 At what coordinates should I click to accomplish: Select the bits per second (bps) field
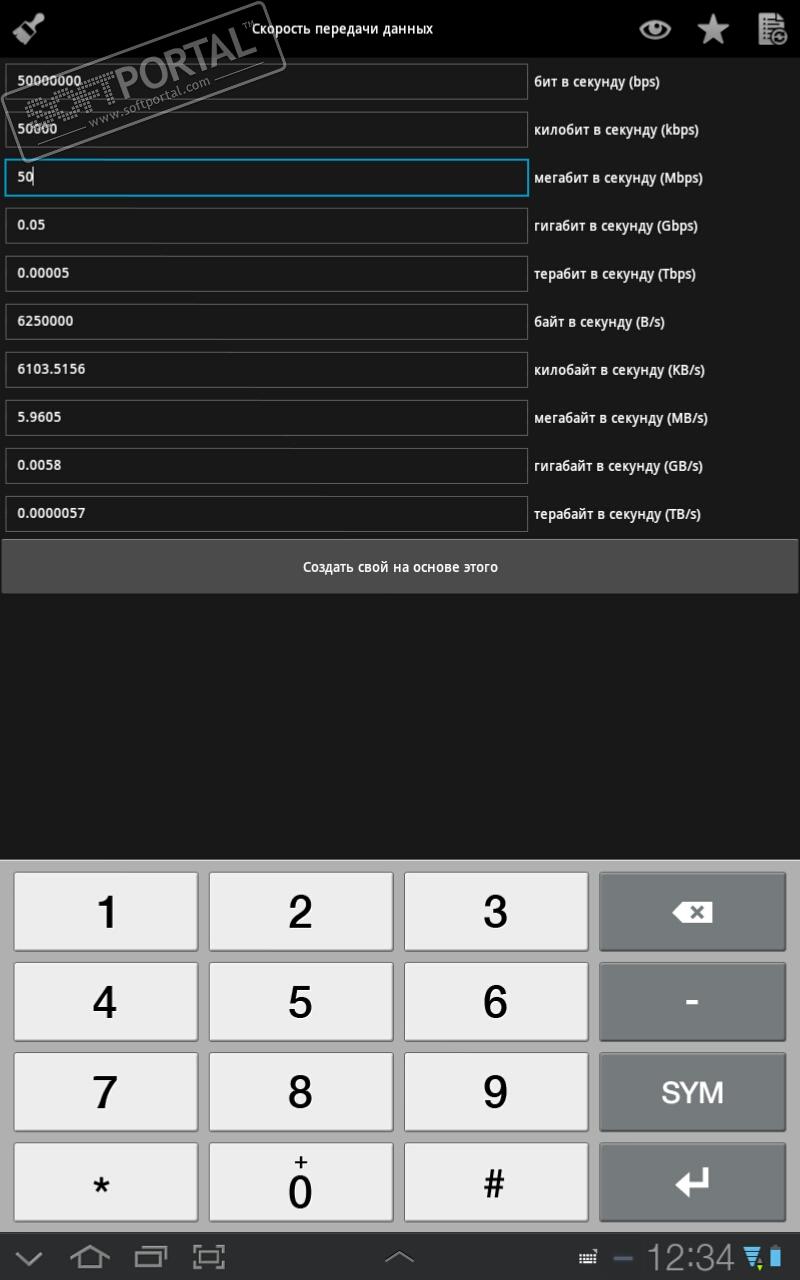click(x=266, y=82)
